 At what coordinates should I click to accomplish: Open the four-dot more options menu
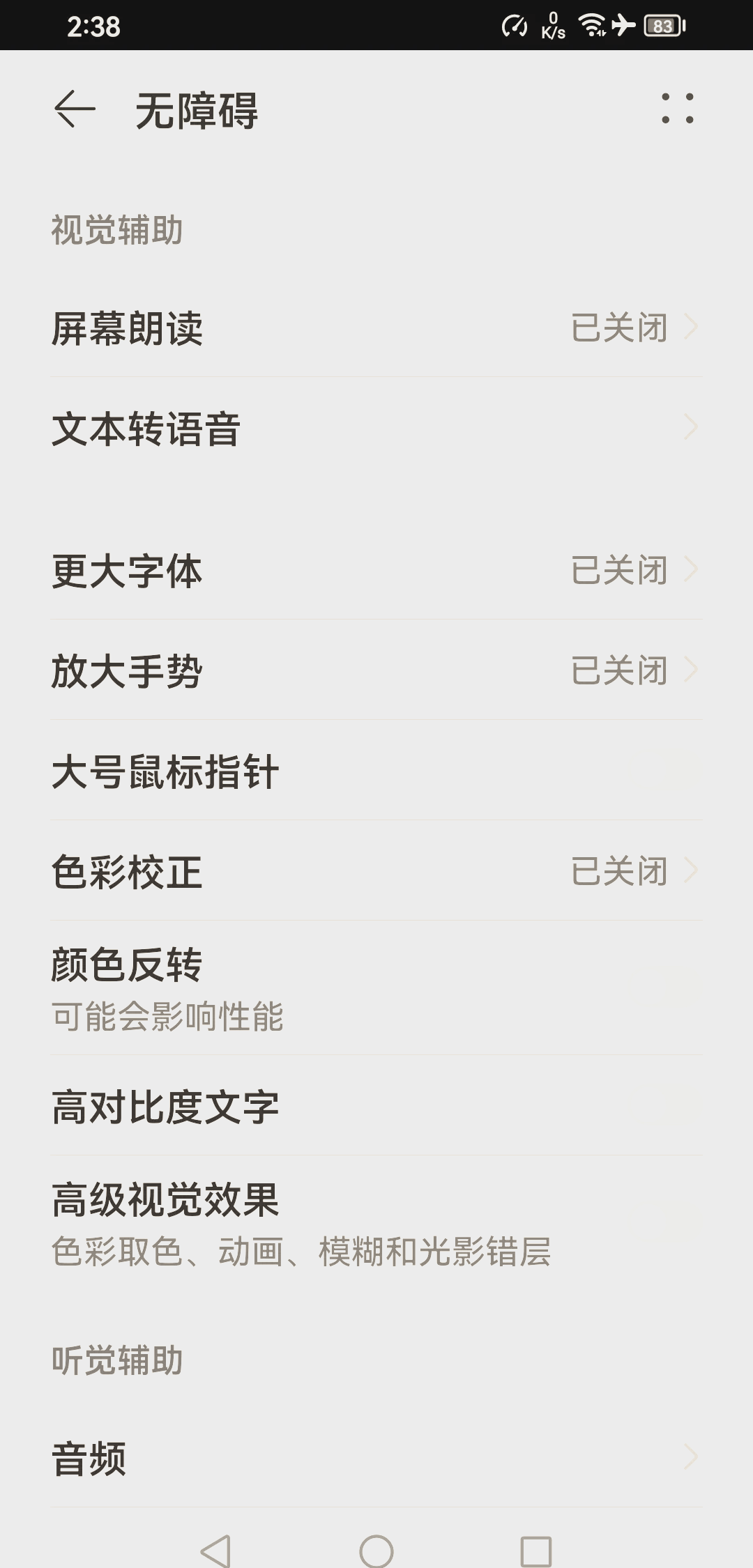677,109
